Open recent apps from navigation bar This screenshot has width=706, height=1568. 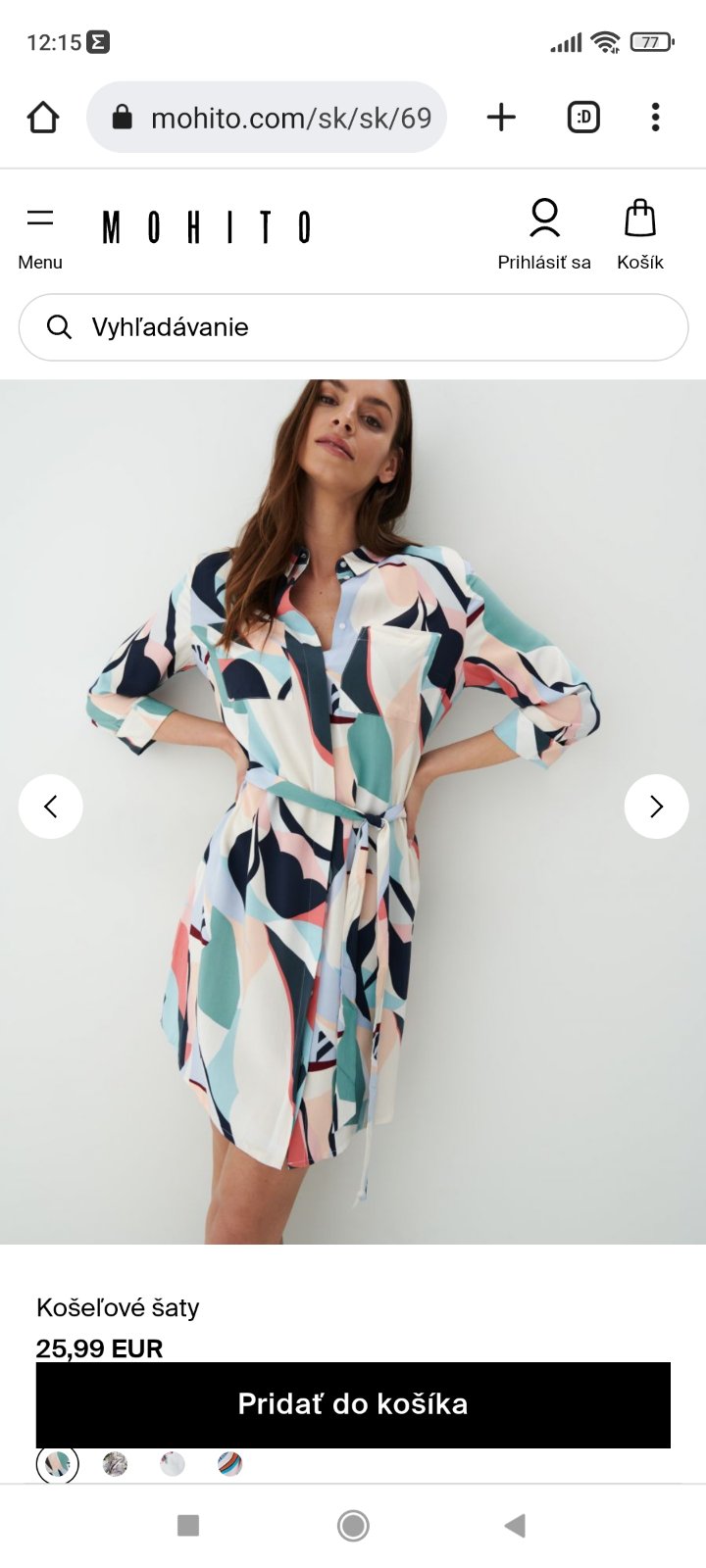(x=188, y=1525)
